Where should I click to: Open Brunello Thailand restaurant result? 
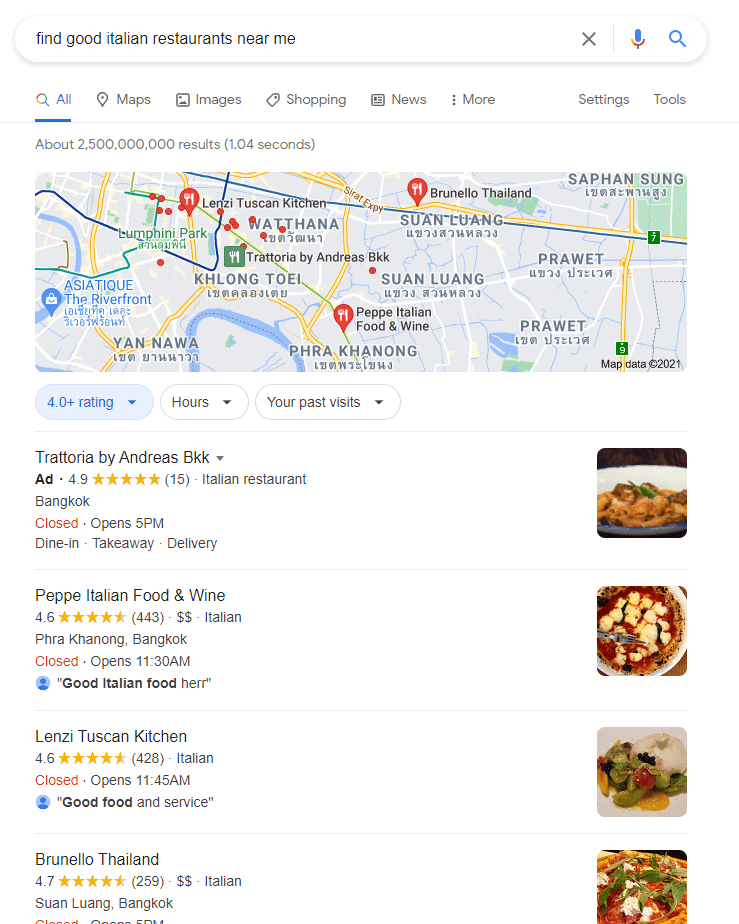(x=97, y=859)
